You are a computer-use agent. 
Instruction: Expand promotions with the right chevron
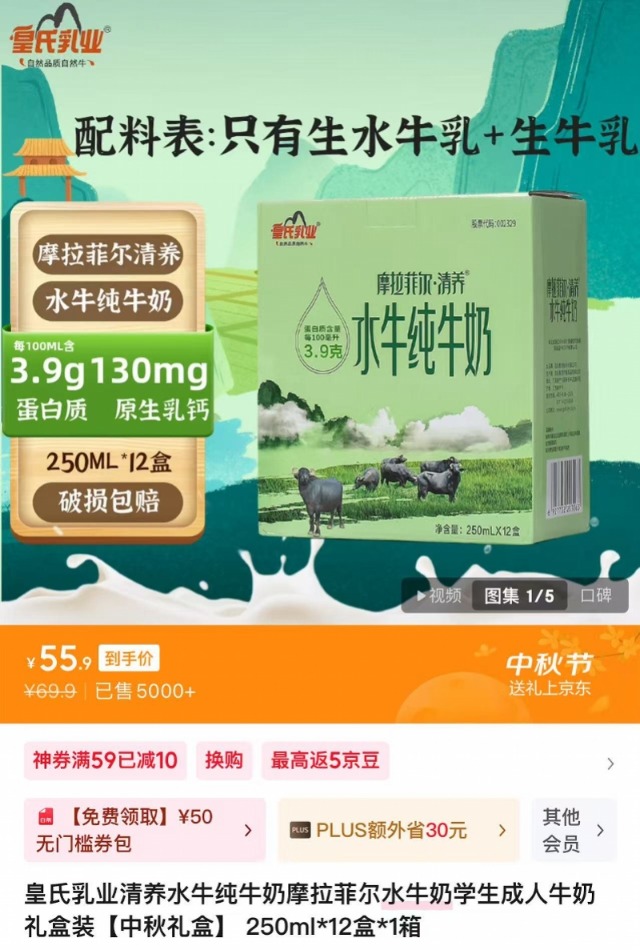(x=611, y=764)
